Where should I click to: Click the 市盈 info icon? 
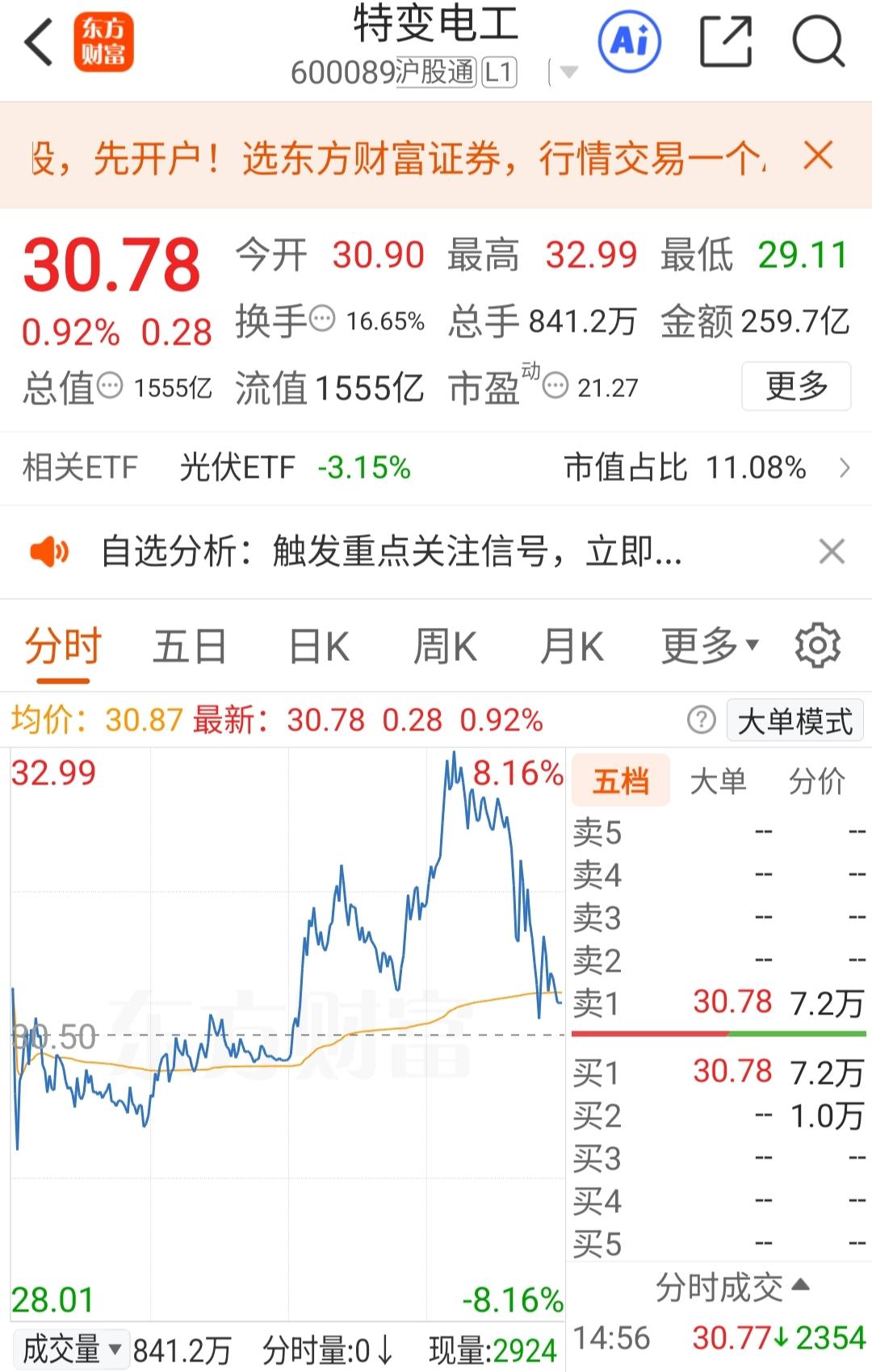coord(554,387)
